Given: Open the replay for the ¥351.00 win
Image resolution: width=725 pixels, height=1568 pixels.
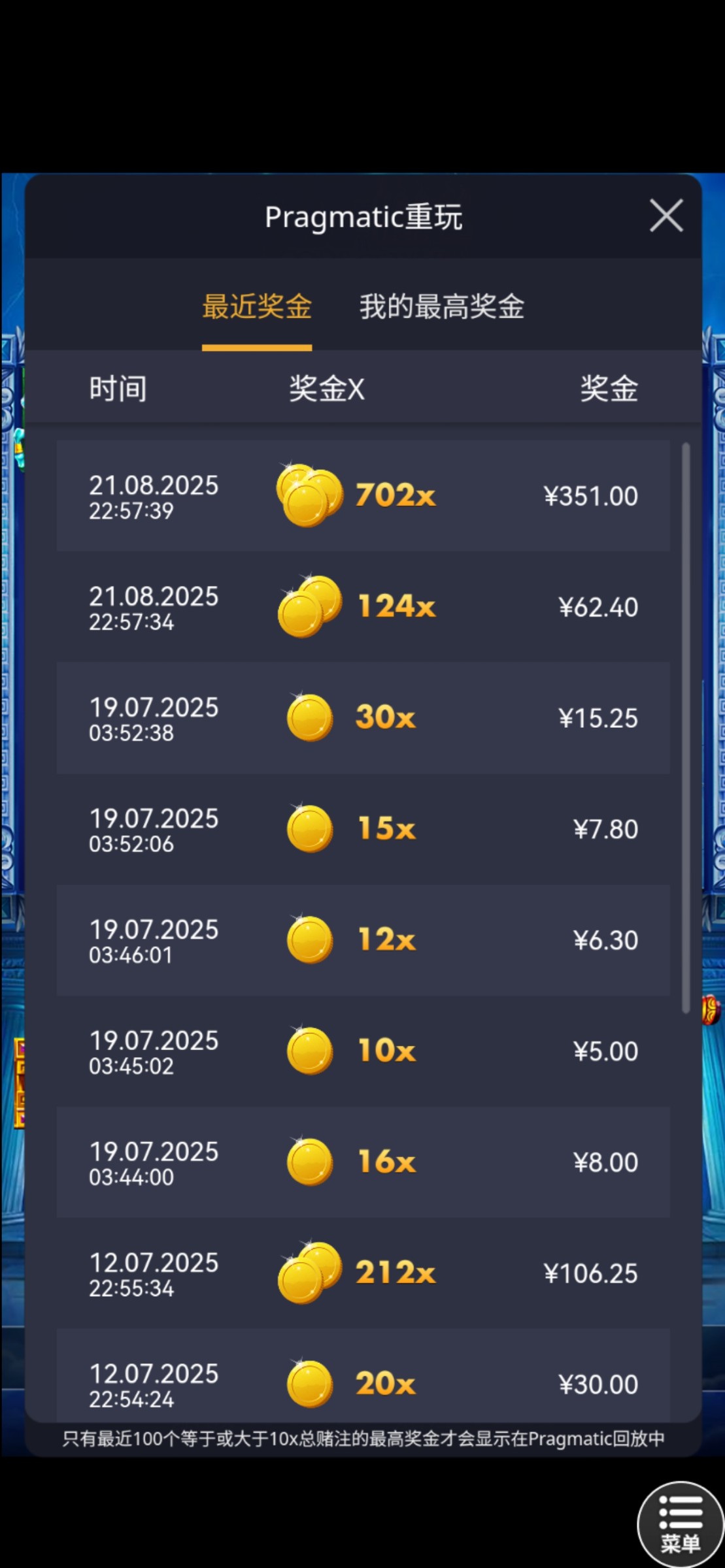Looking at the screenshot, I should pos(592,495).
